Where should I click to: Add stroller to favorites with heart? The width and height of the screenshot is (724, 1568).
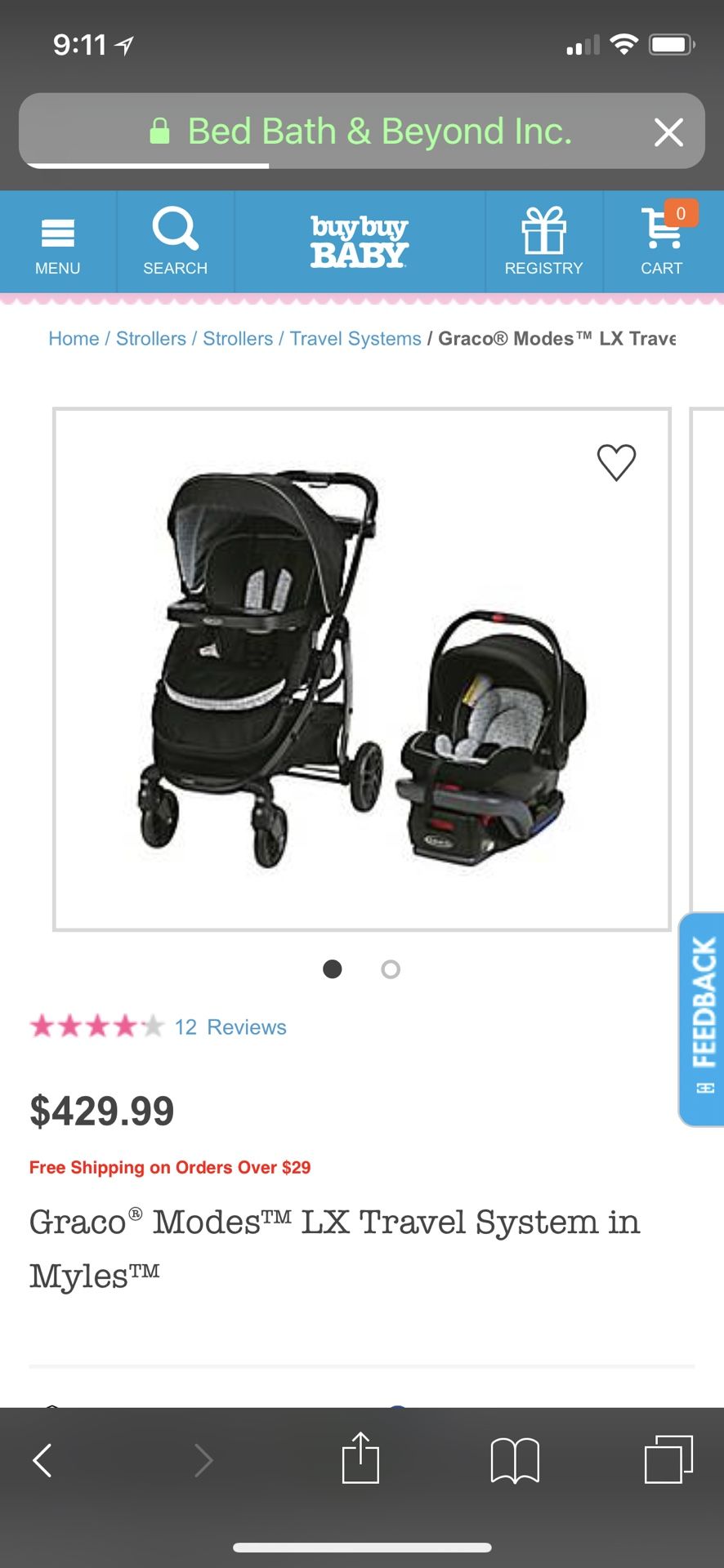tap(616, 462)
